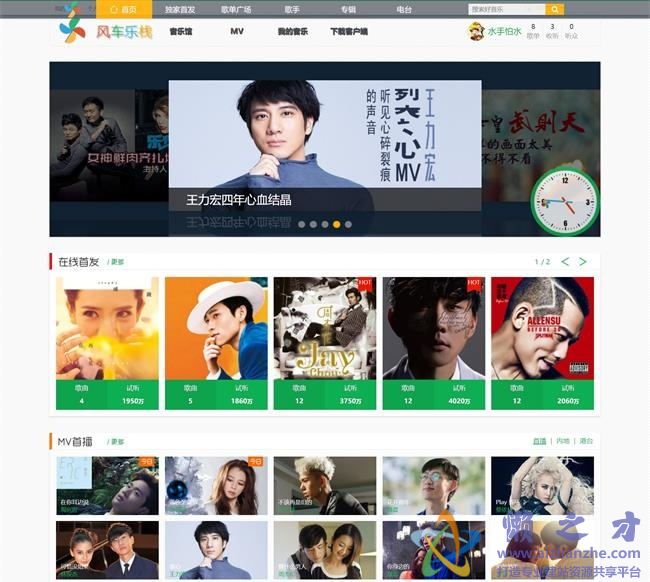
Task: Open the 音乐馆 music hall menu
Action: 181,32
